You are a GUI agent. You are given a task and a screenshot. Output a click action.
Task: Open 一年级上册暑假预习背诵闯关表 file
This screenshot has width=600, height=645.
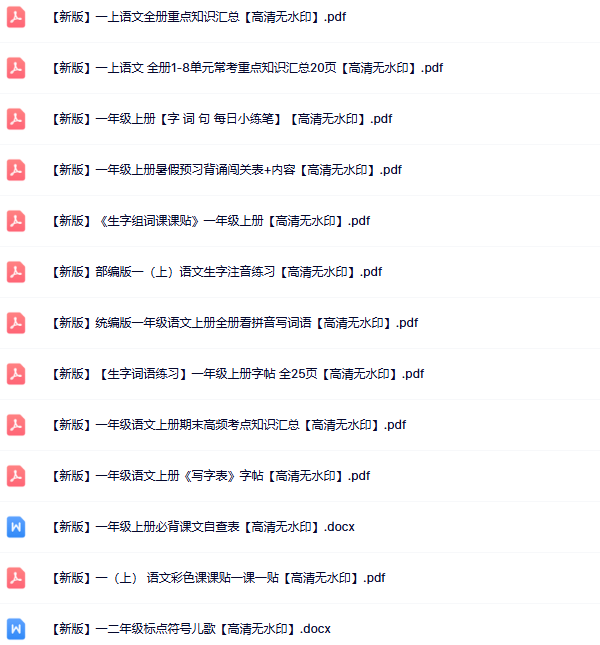224,170
